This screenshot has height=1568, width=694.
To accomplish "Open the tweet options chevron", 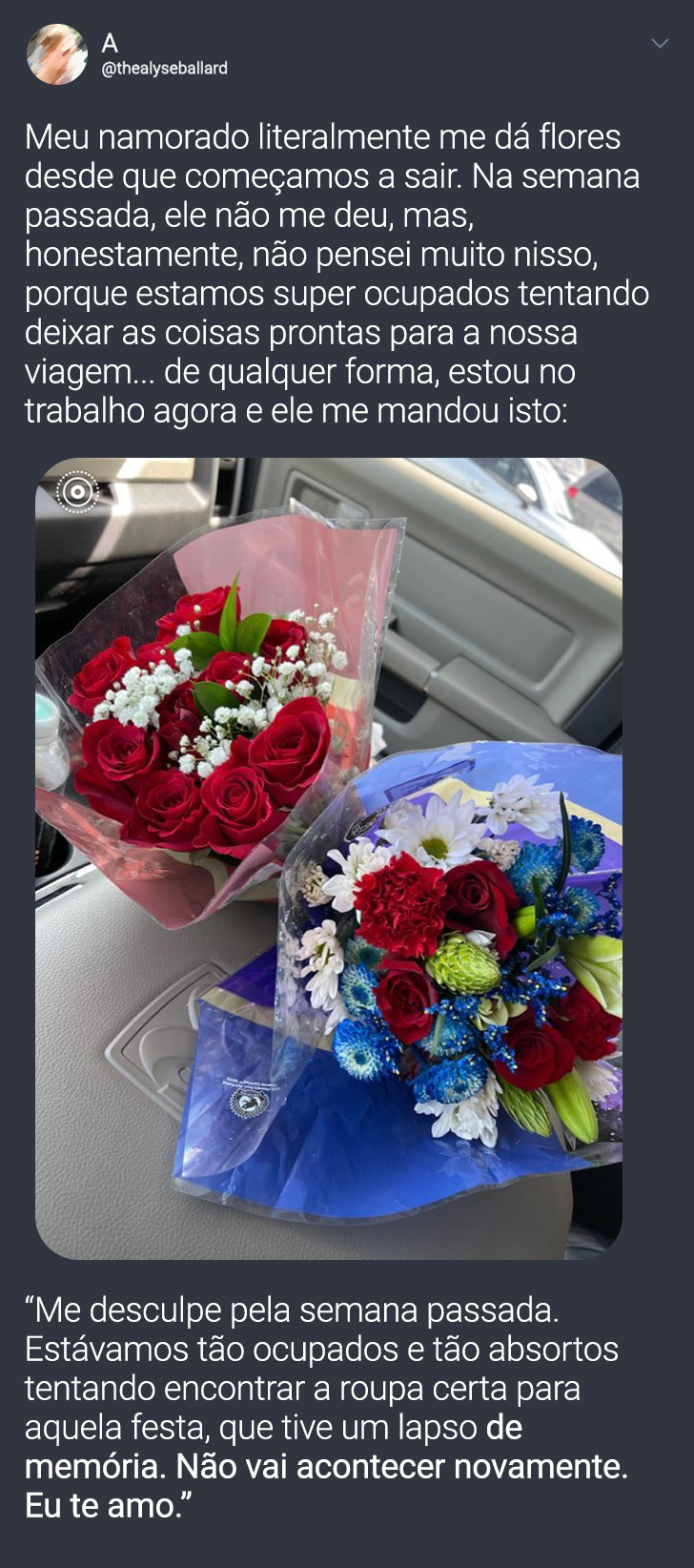I will click(659, 44).
